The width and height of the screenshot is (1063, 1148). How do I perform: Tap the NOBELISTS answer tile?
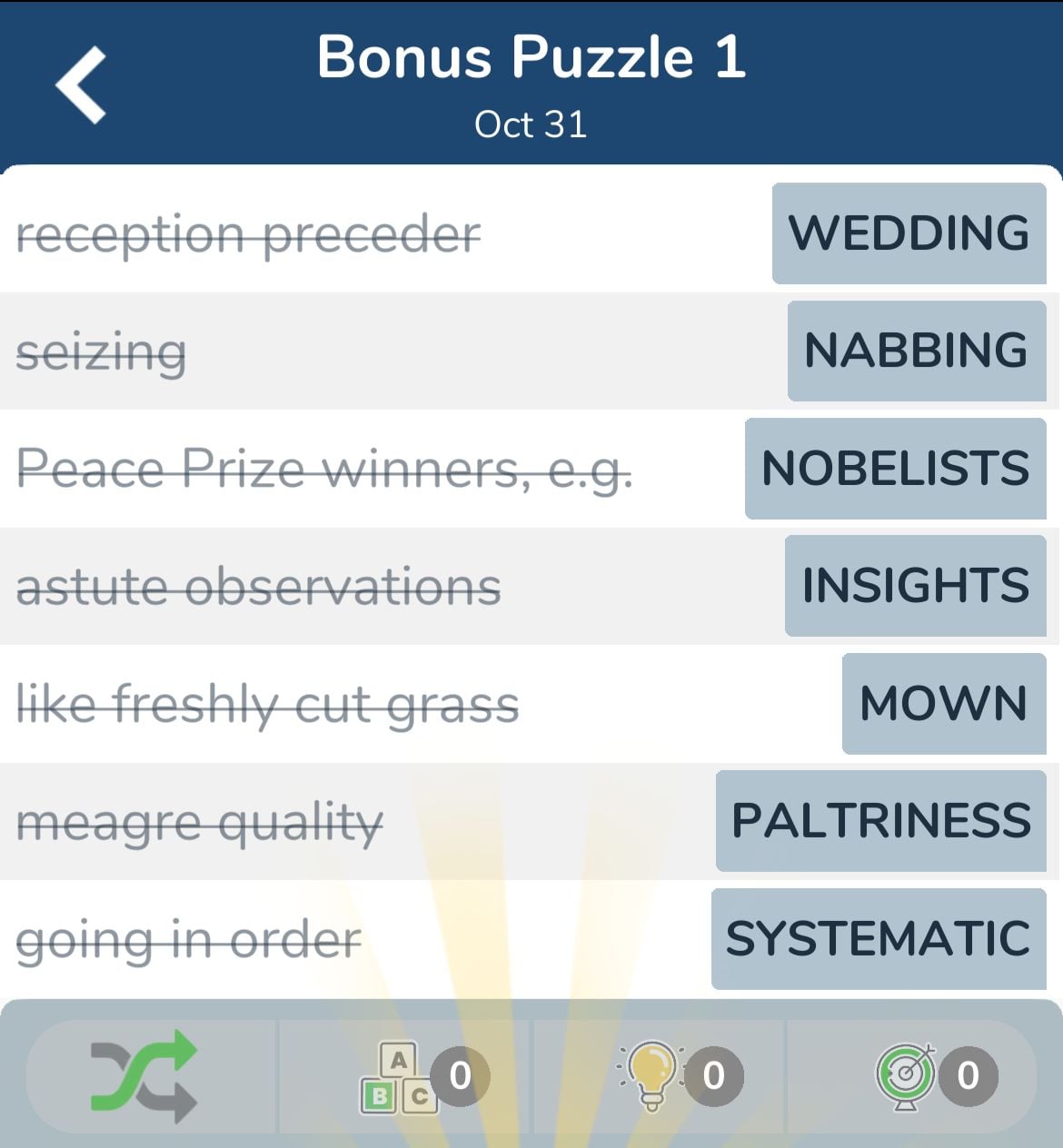tap(895, 469)
